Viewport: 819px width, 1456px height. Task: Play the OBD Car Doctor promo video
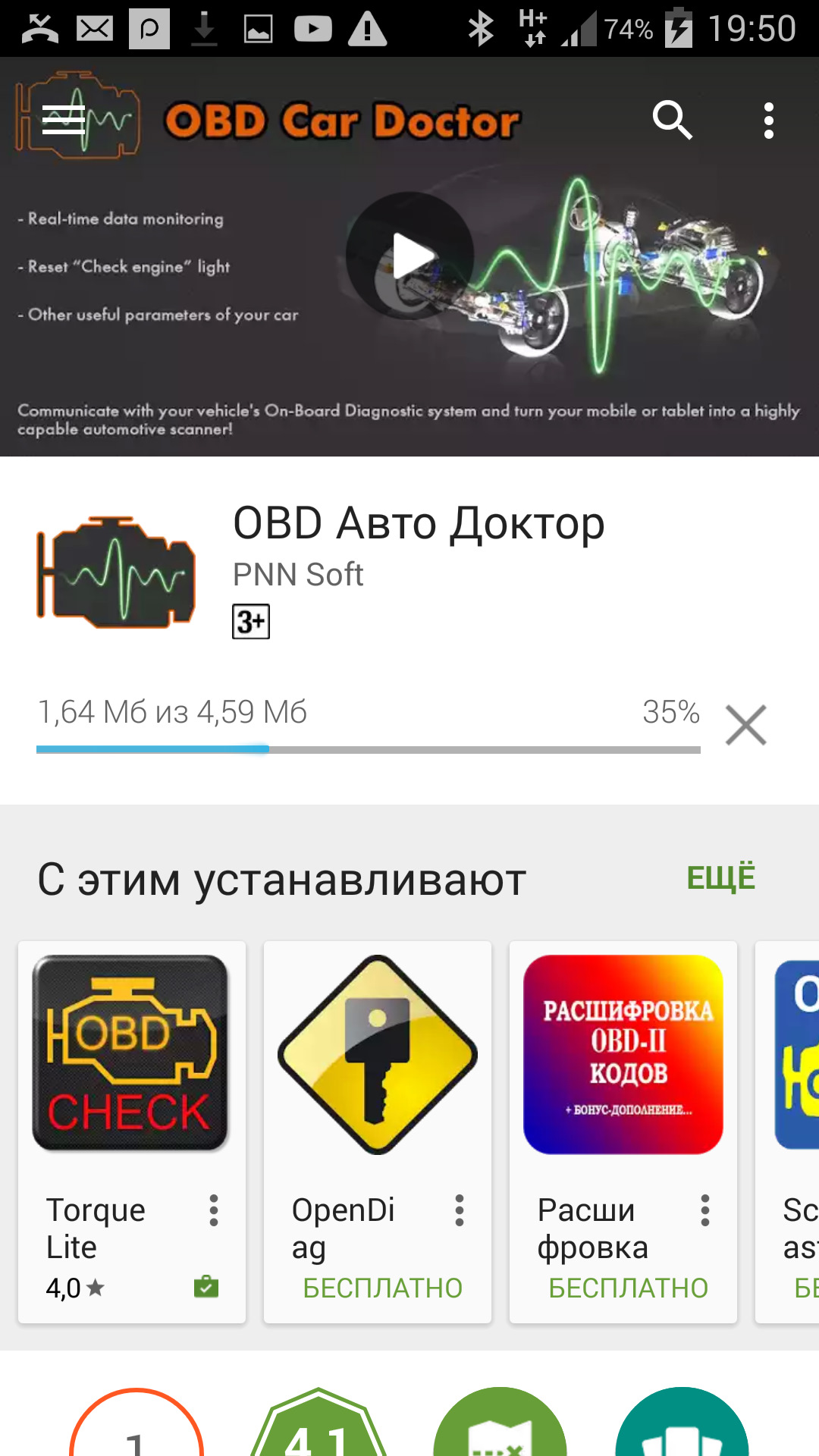[x=409, y=256]
